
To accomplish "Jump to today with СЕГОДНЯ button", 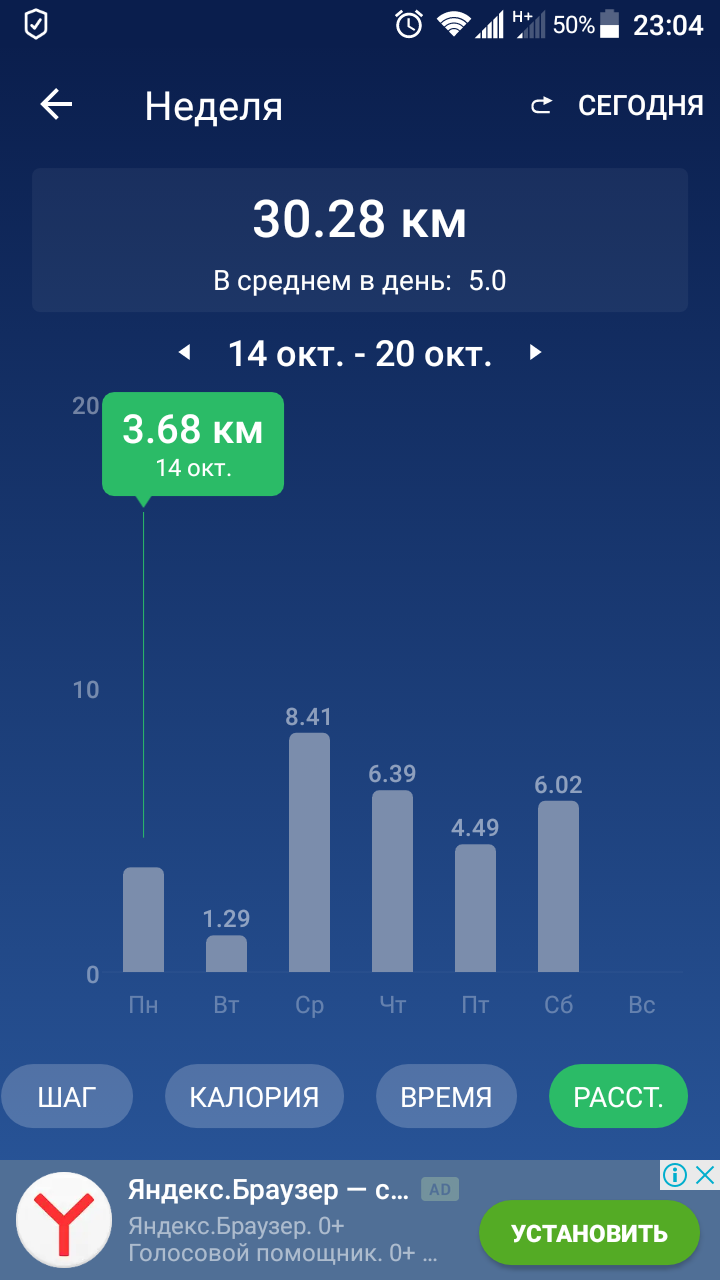I will tap(619, 106).
